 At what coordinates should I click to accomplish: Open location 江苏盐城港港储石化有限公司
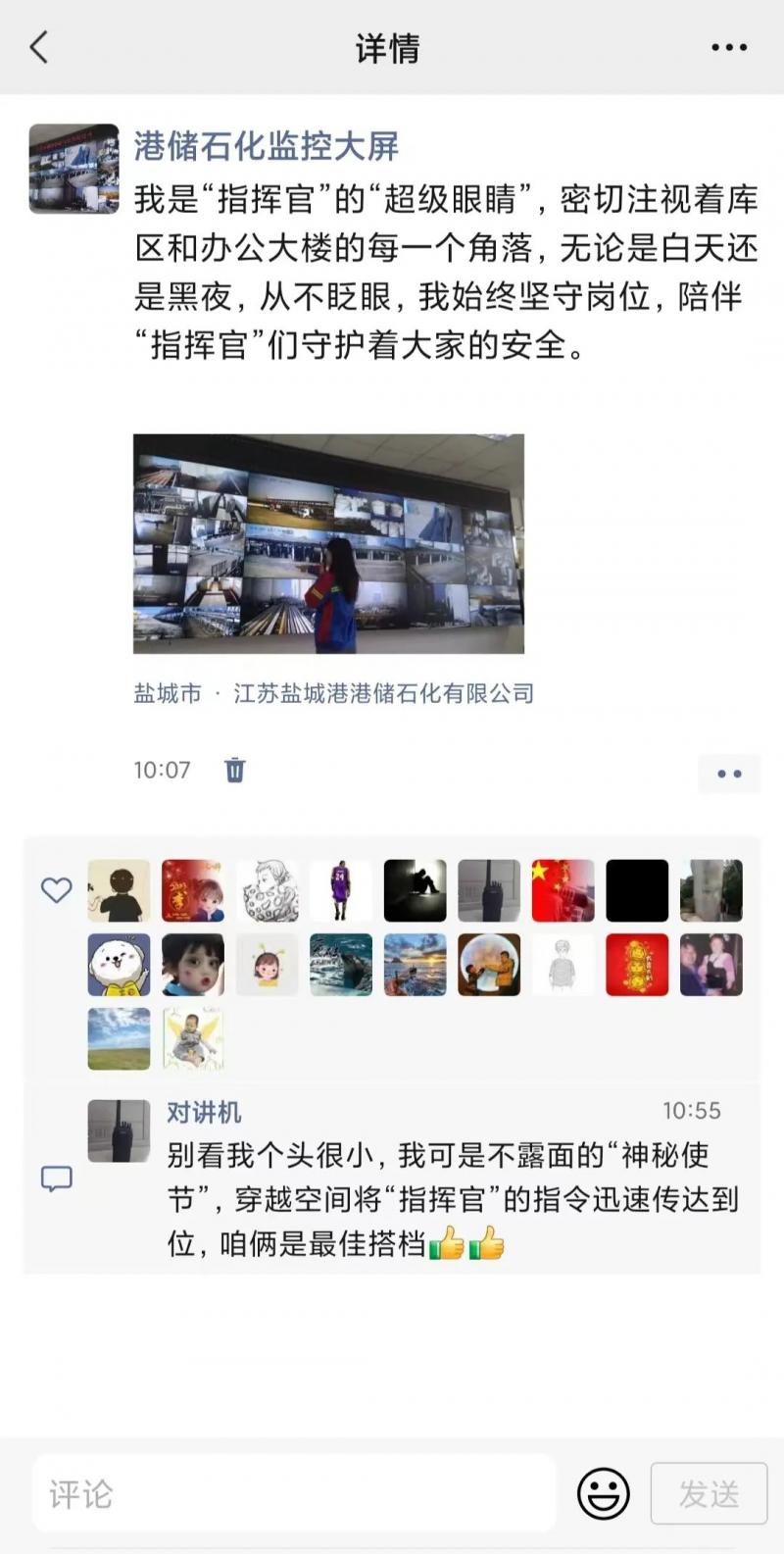[x=383, y=694]
